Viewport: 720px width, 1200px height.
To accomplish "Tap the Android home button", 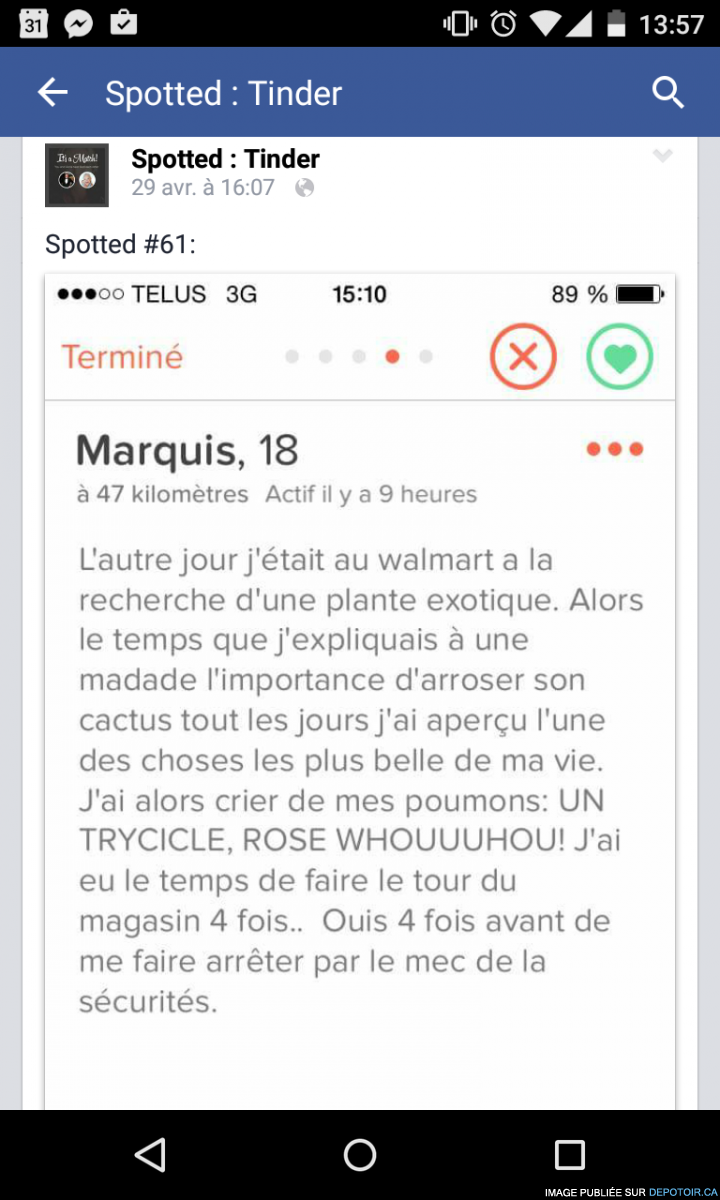I will [360, 1155].
